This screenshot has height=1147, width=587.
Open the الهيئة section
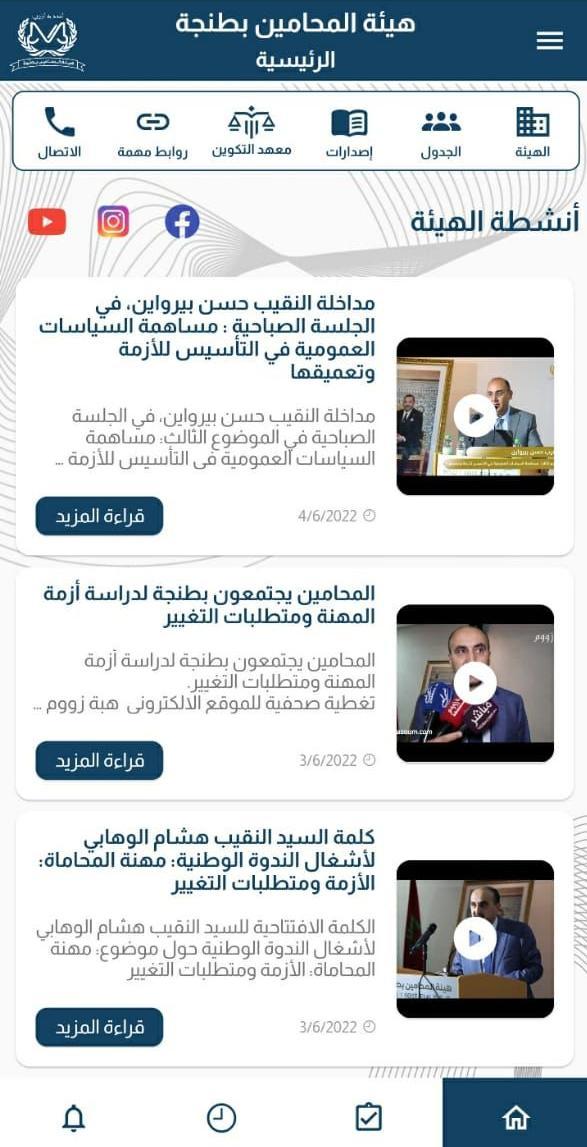point(532,132)
